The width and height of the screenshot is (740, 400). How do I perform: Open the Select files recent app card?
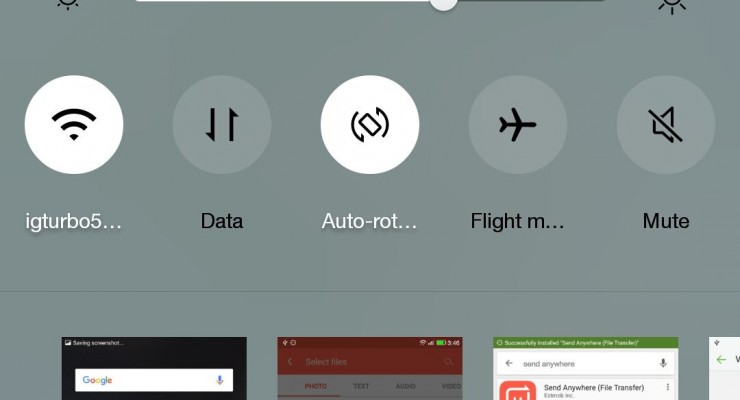point(370,370)
